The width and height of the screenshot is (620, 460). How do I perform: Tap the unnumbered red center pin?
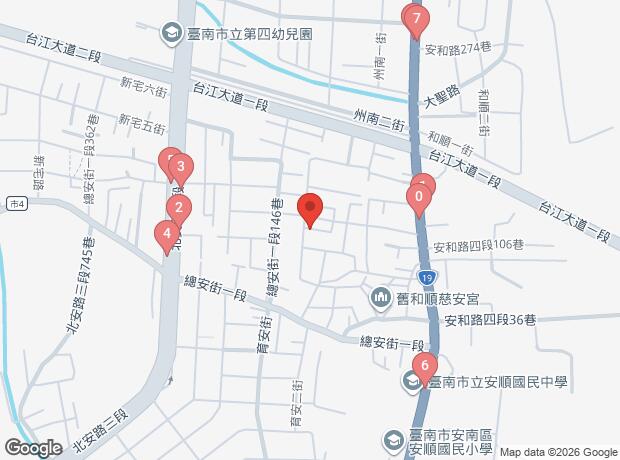(310, 209)
